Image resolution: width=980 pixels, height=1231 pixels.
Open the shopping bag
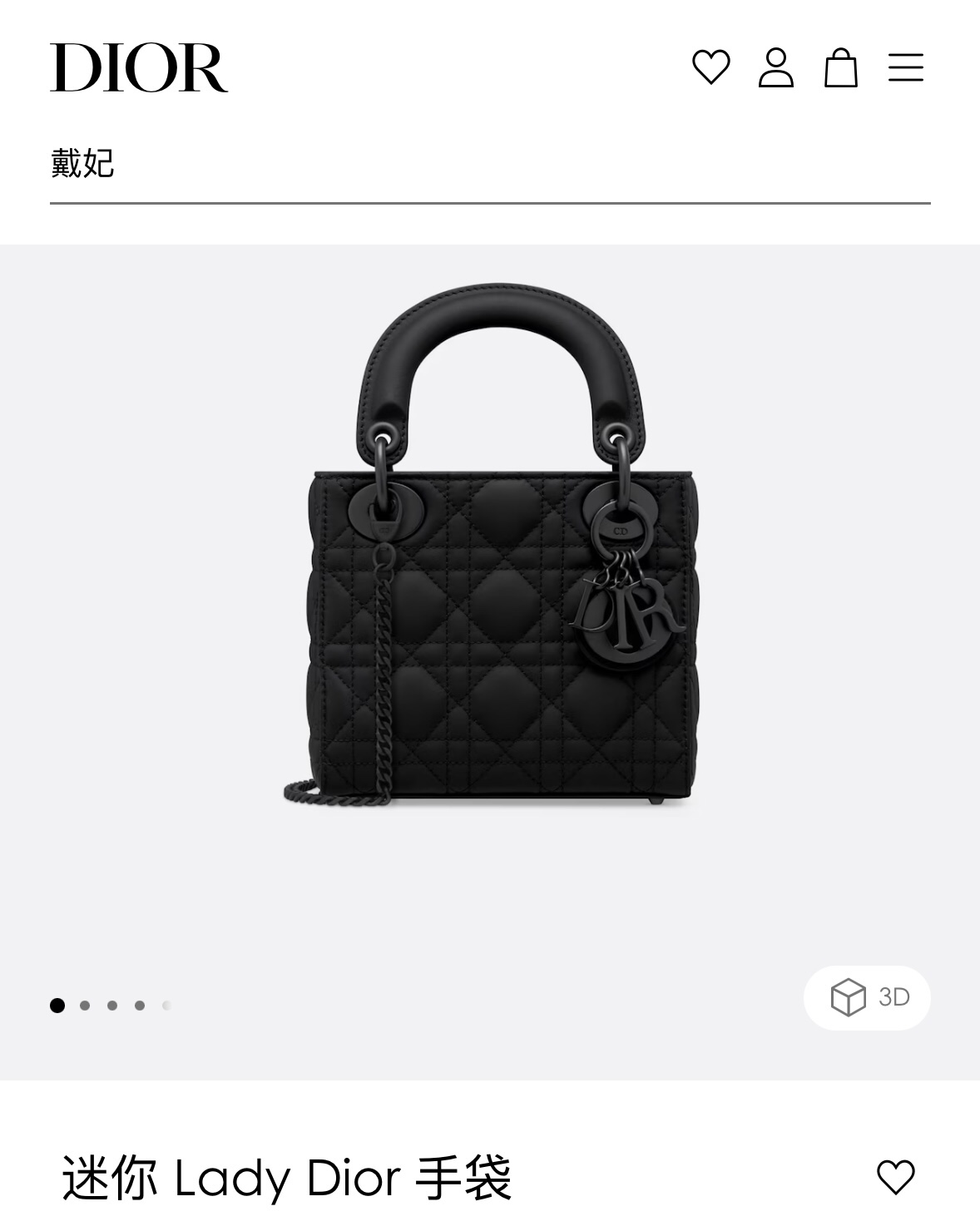[x=840, y=67]
